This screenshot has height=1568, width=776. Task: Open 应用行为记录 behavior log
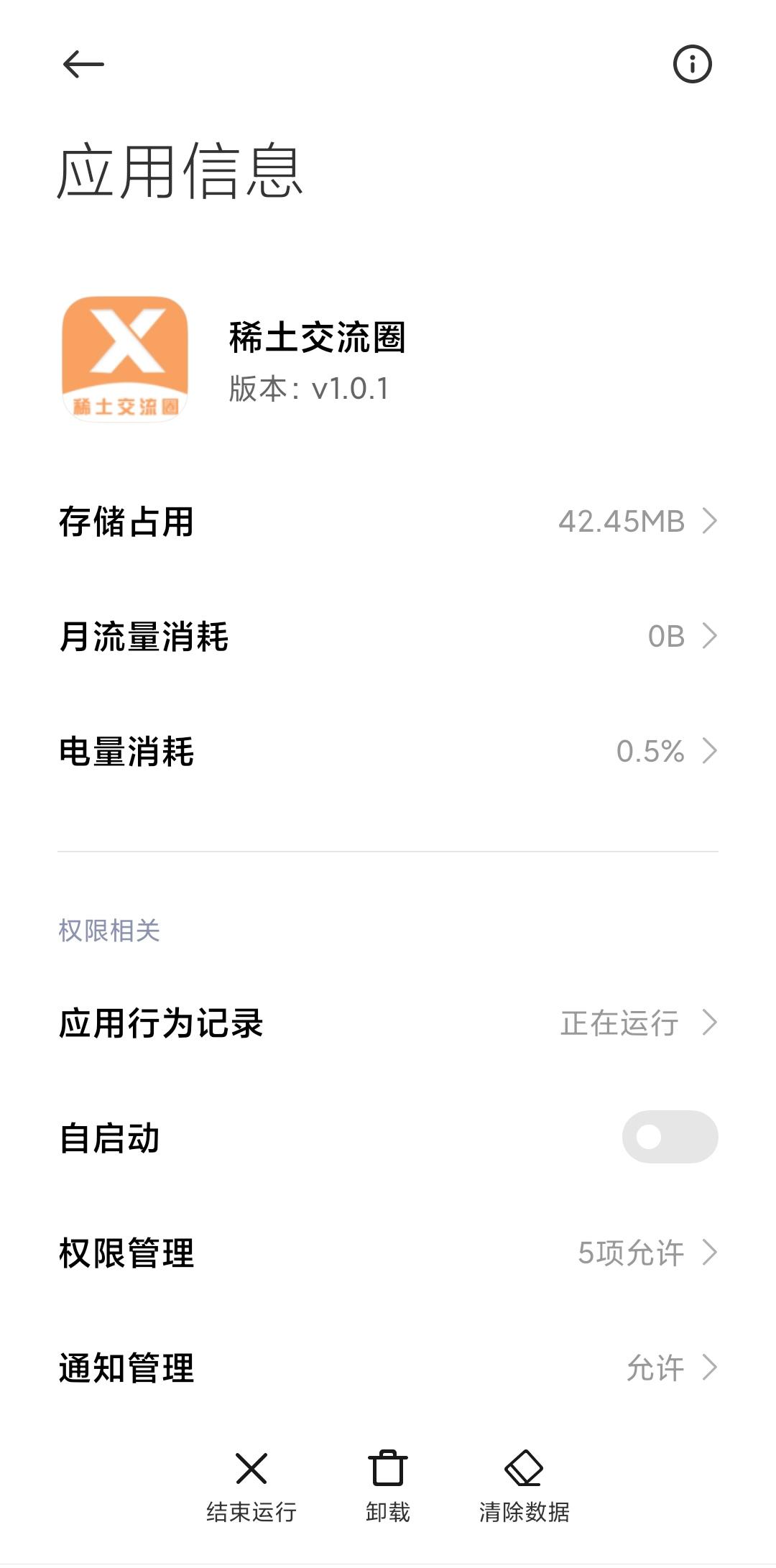pyautogui.click(x=388, y=1023)
